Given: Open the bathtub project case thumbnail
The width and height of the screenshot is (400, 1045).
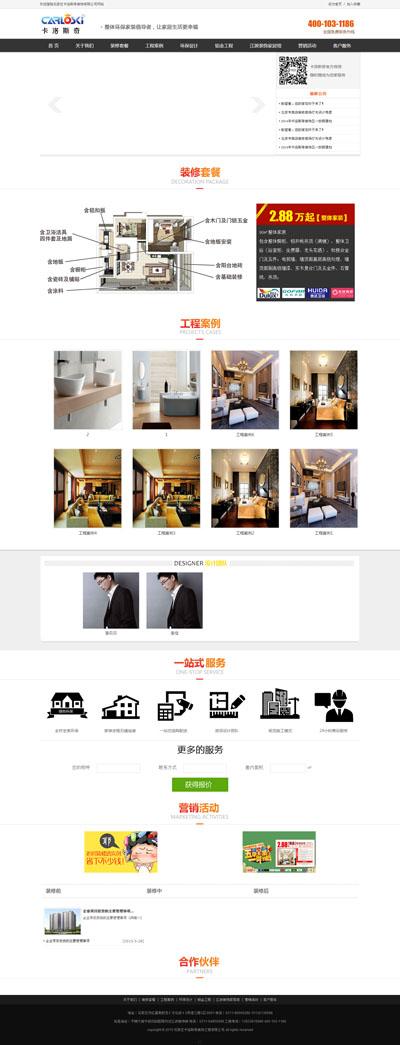Looking at the screenshot, I should coord(166,390).
